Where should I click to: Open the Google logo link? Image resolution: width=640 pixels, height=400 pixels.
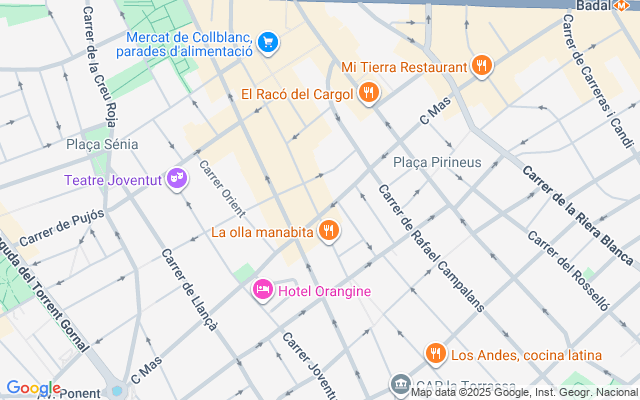33,388
